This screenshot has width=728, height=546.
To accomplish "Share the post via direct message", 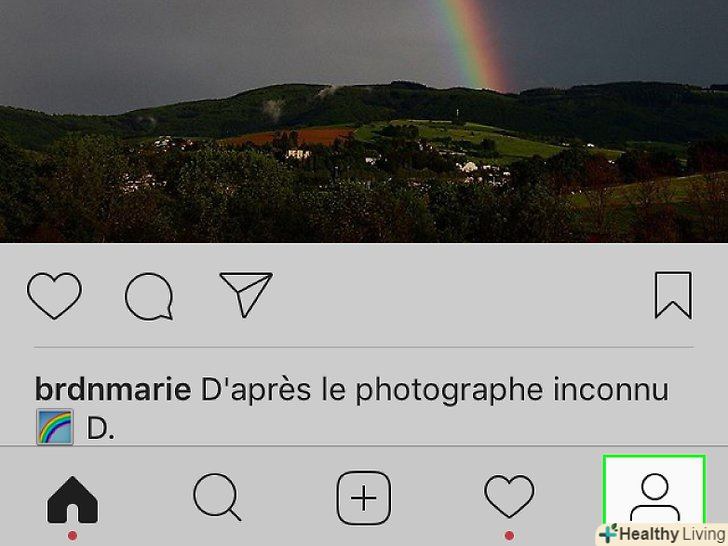I will point(245,295).
